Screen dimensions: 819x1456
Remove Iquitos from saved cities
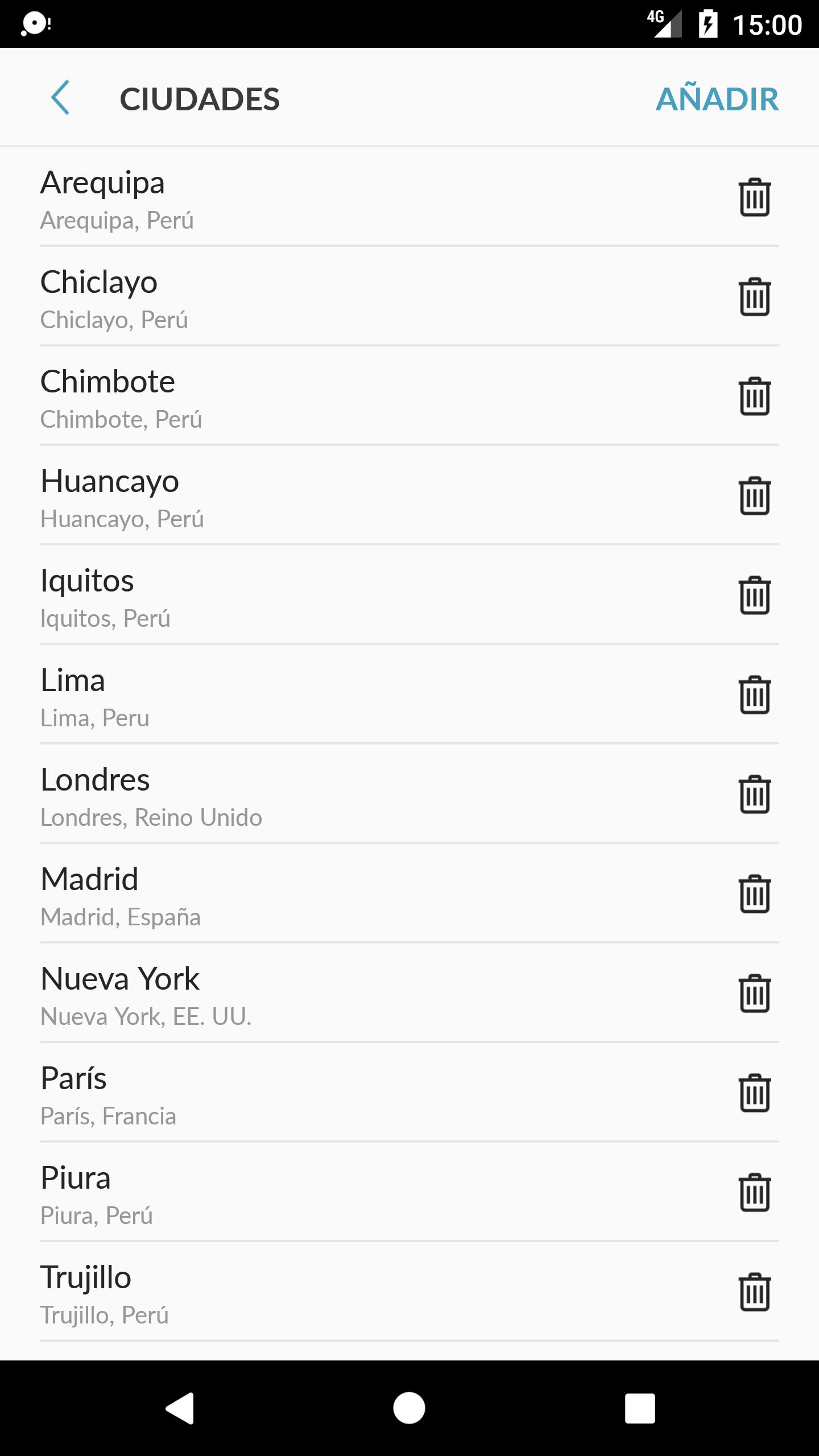(x=754, y=595)
